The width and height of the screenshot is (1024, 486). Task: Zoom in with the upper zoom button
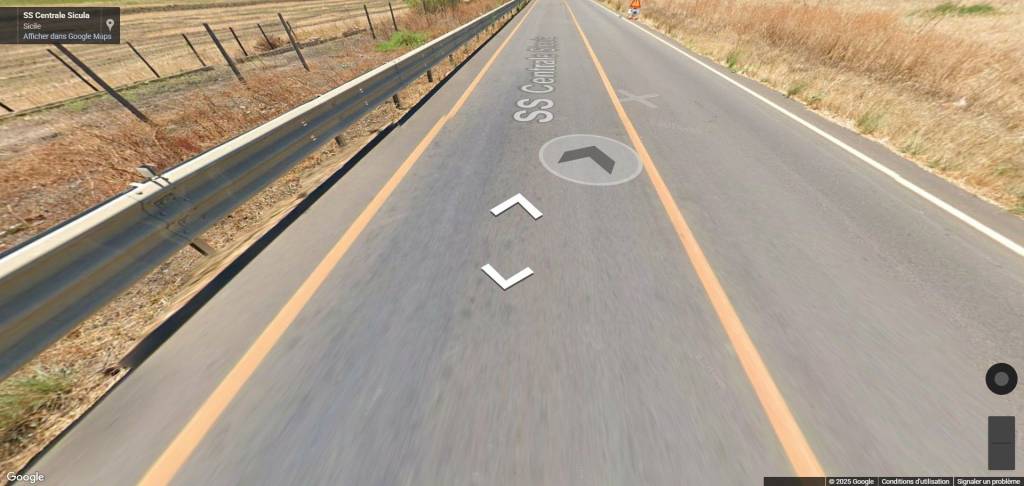(1001, 430)
